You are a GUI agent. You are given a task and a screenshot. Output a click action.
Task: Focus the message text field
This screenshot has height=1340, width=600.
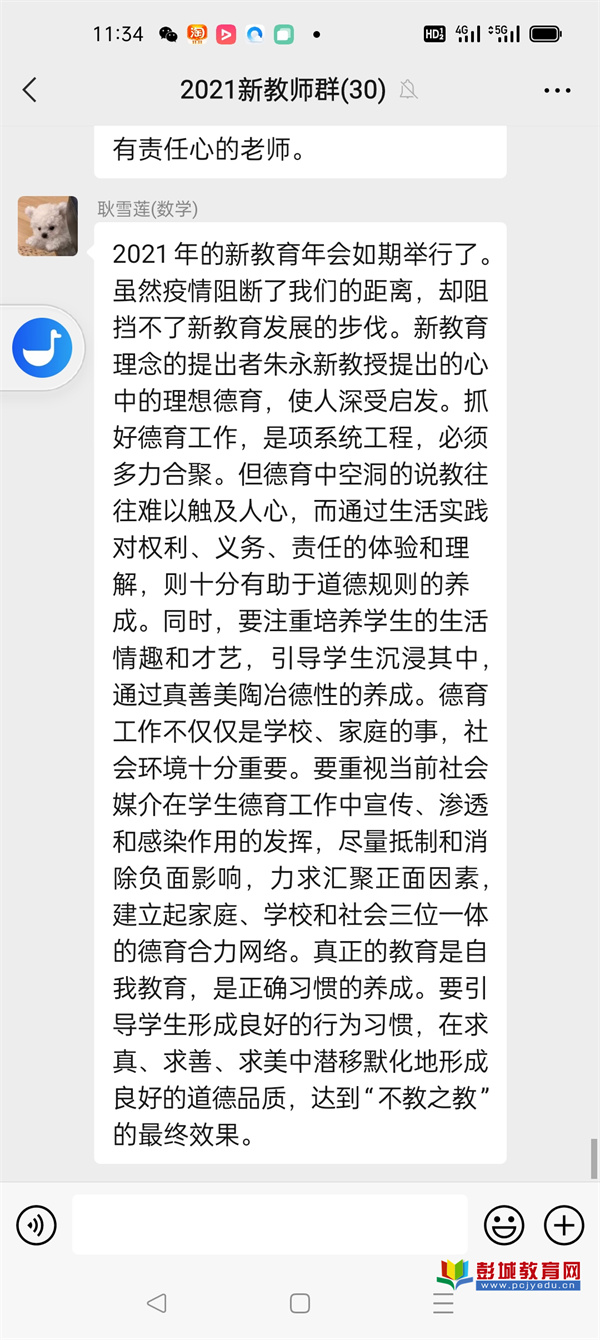(x=270, y=1225)
